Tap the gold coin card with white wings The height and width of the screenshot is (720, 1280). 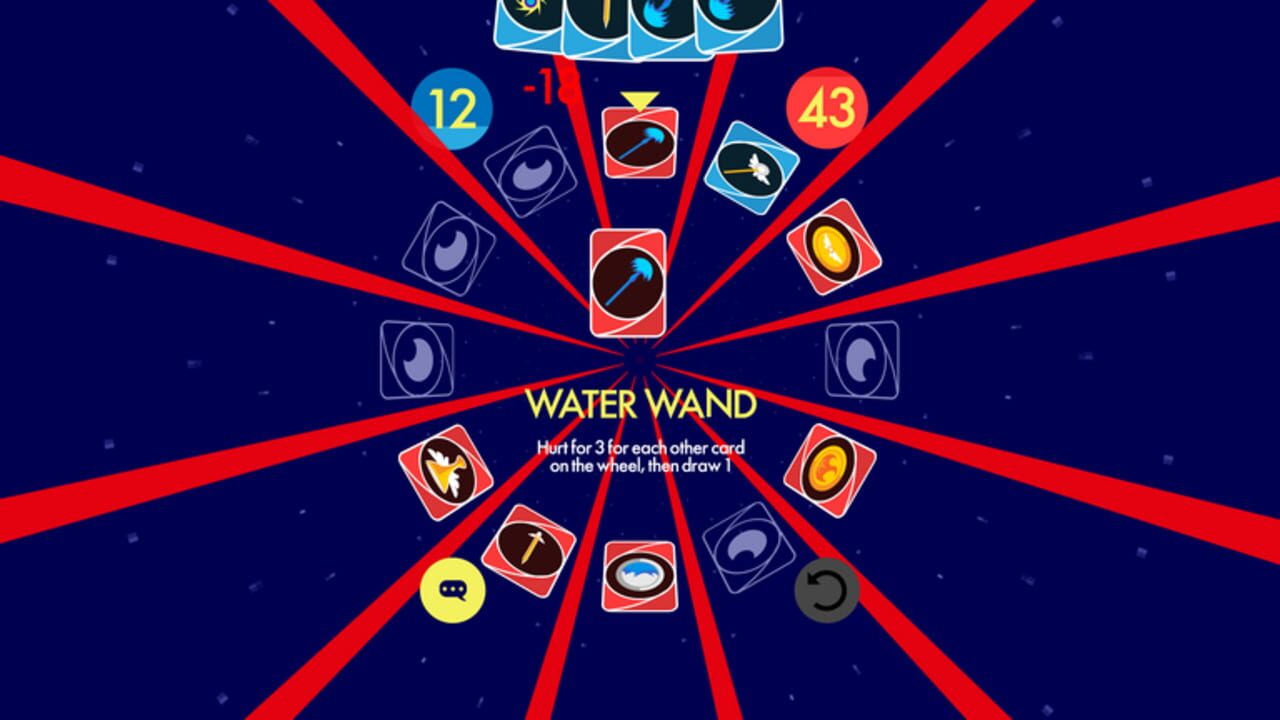[833, 246]
